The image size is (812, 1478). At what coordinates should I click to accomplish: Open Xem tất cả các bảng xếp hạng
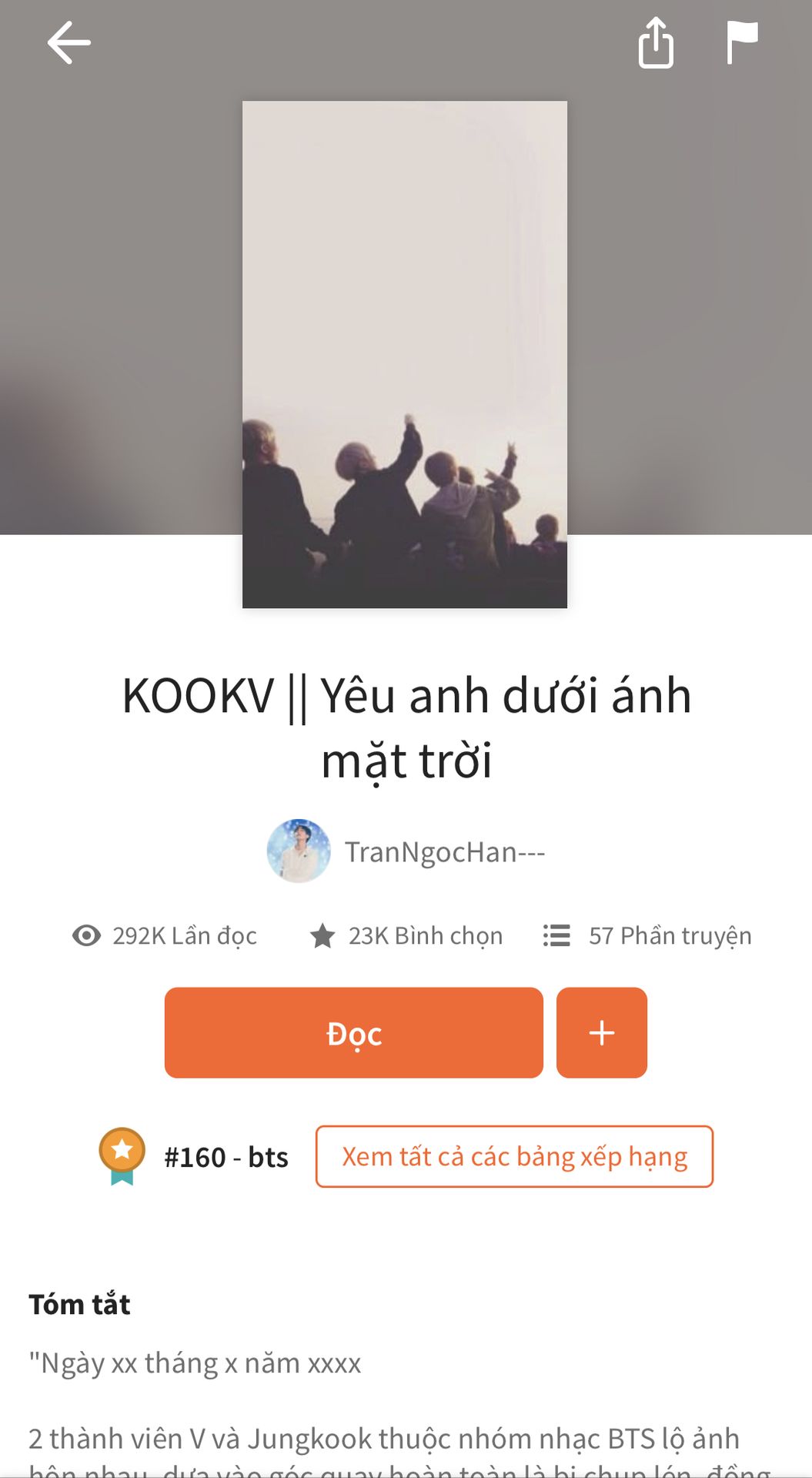click(514, 1157)
